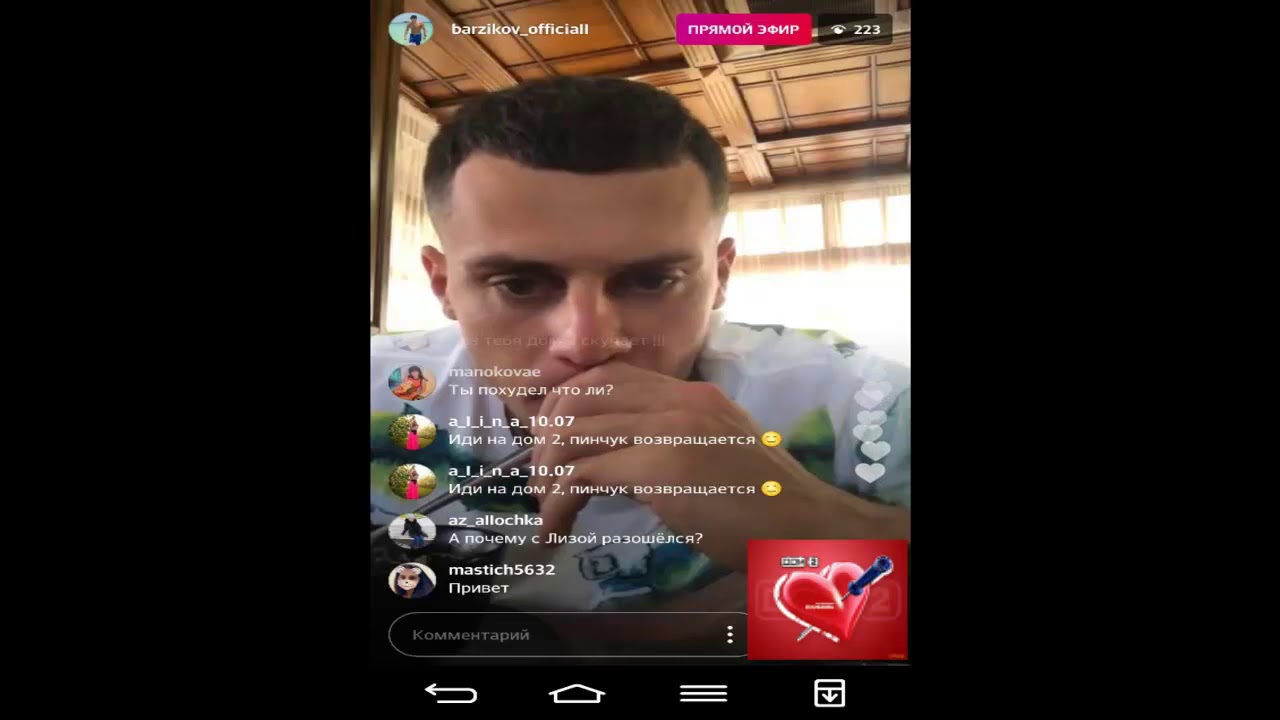Tap the download arrow navigation button
The image size is (1280, 720).
tap(829, 693)
